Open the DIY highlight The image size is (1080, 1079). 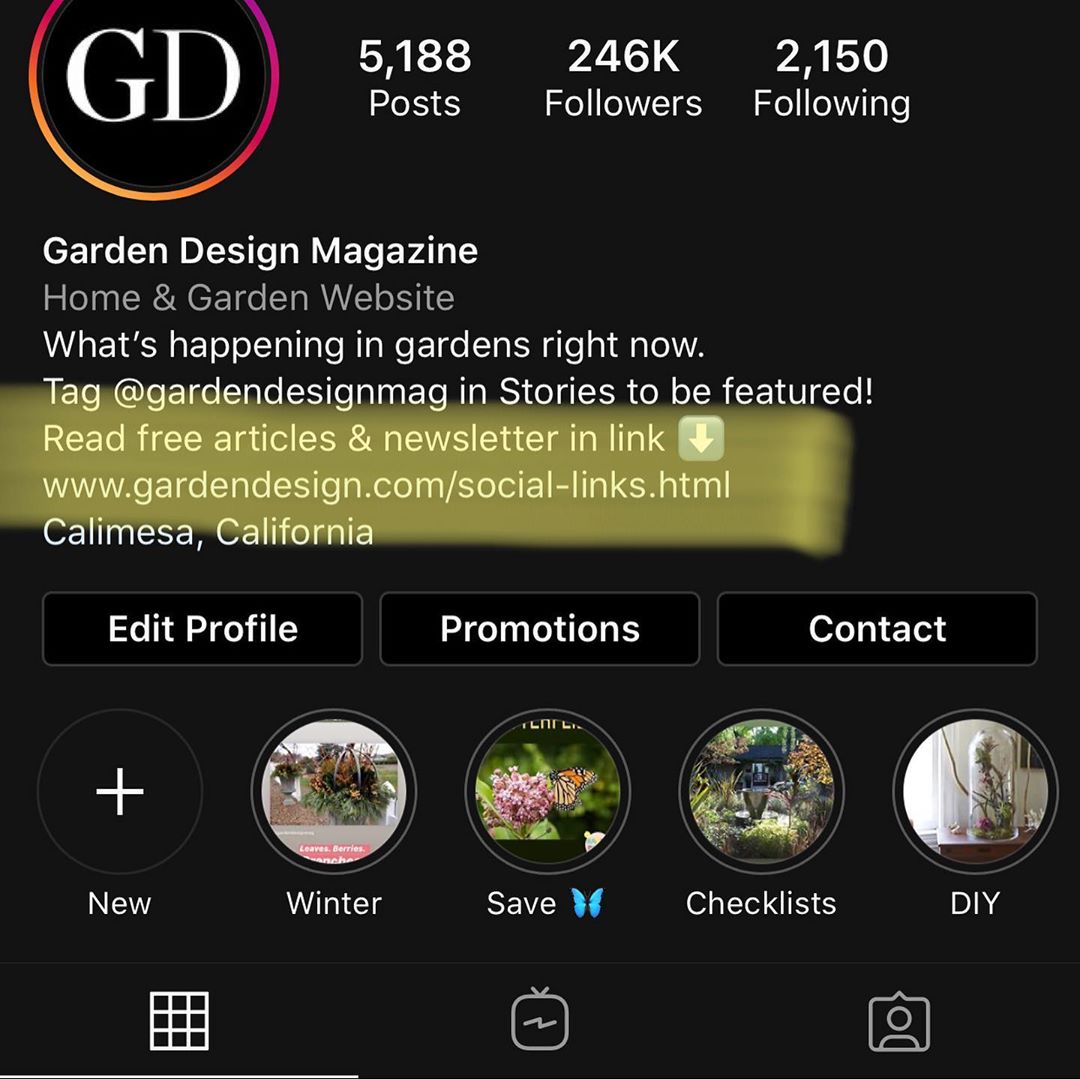[975, 792]
